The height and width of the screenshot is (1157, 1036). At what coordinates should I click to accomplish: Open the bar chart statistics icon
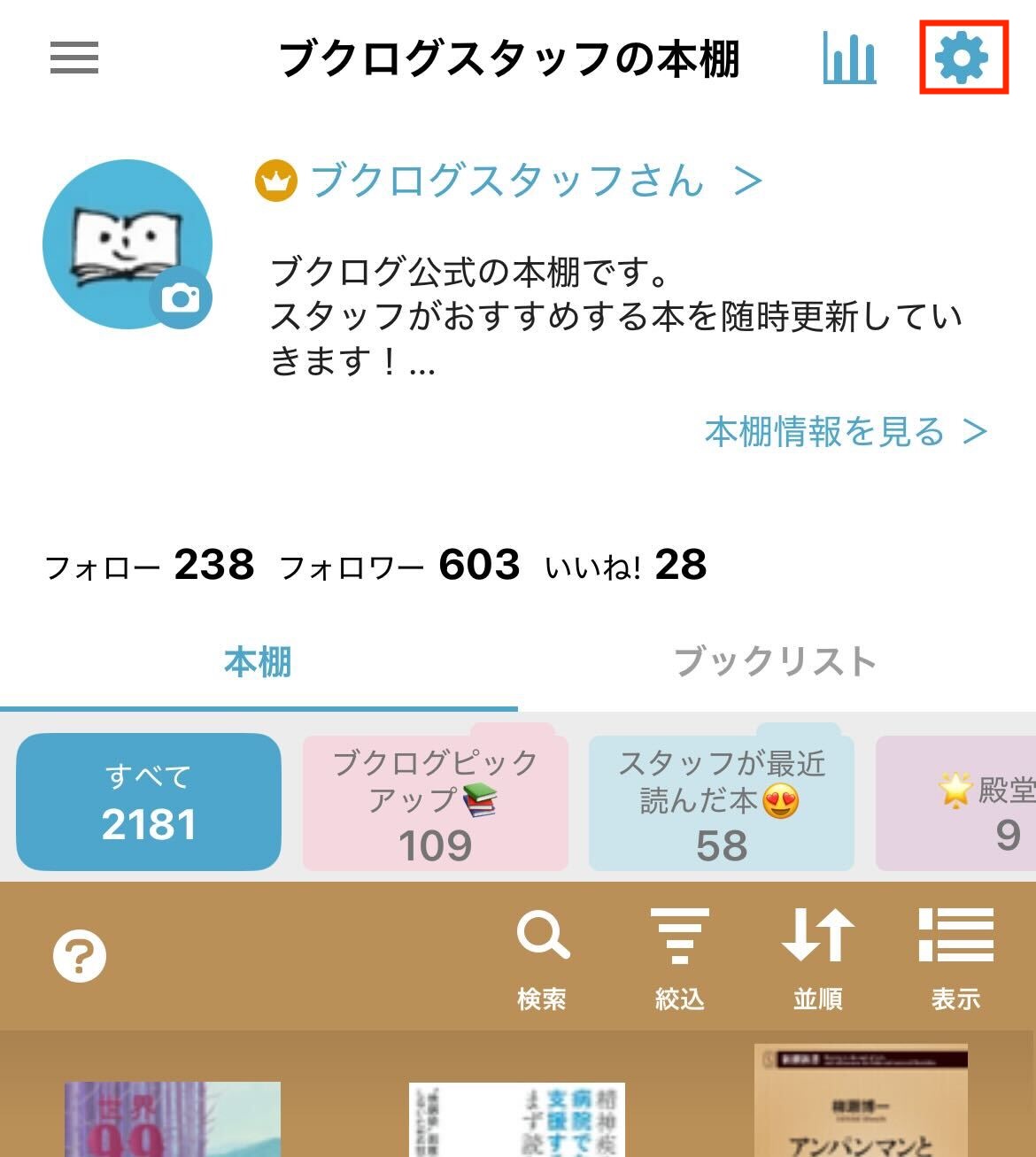(849, 58)
